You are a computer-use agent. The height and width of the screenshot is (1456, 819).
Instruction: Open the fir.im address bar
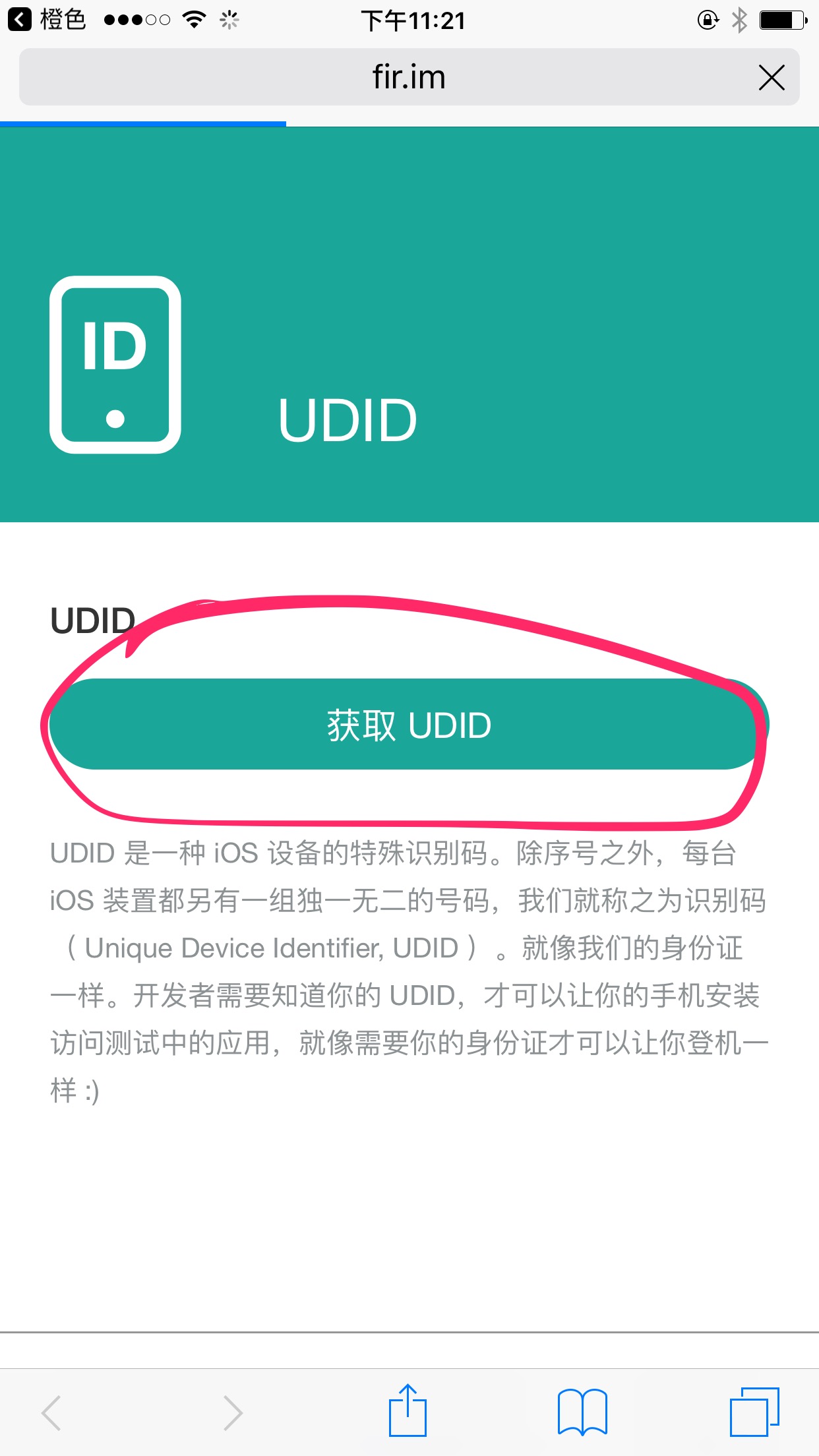(409, 77)
